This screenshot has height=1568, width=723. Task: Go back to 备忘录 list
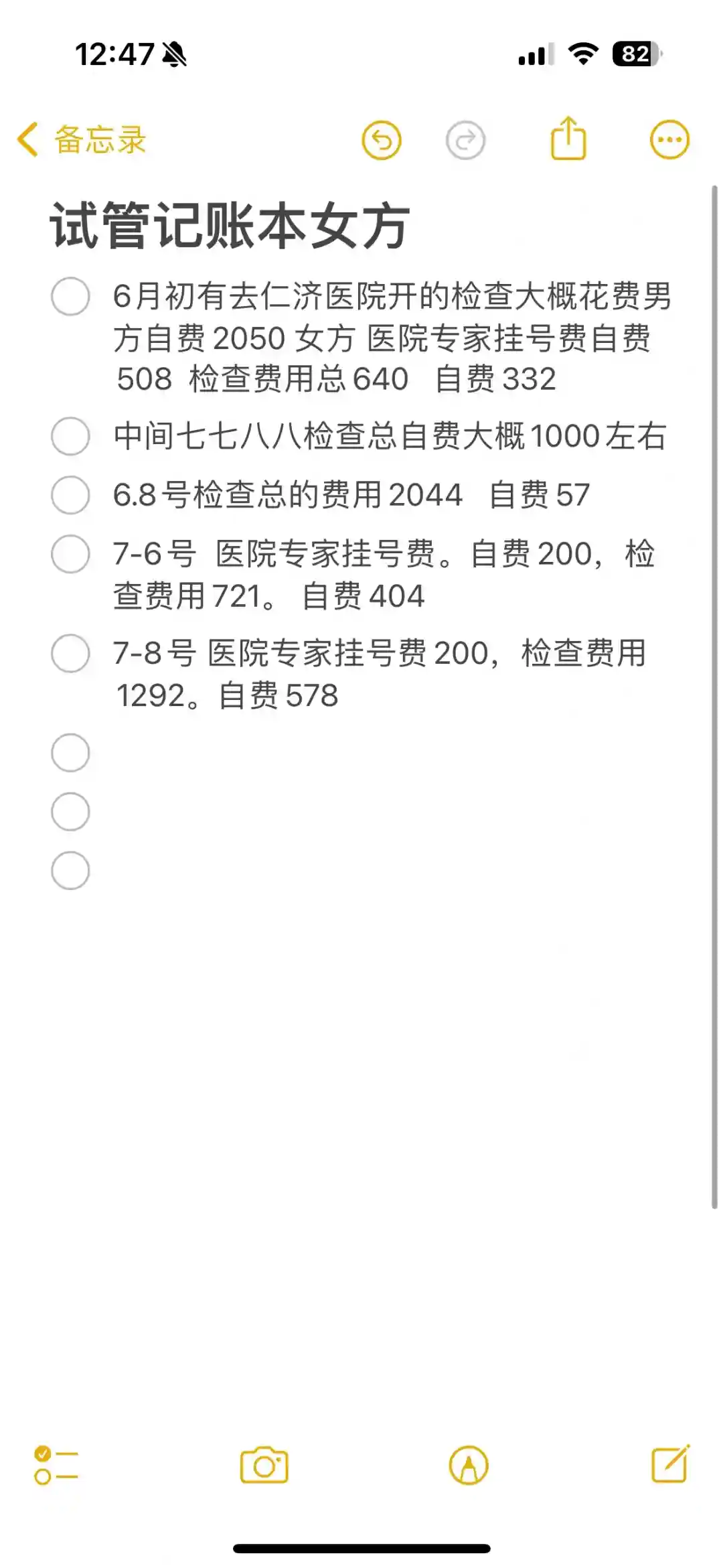click(80, 140)
